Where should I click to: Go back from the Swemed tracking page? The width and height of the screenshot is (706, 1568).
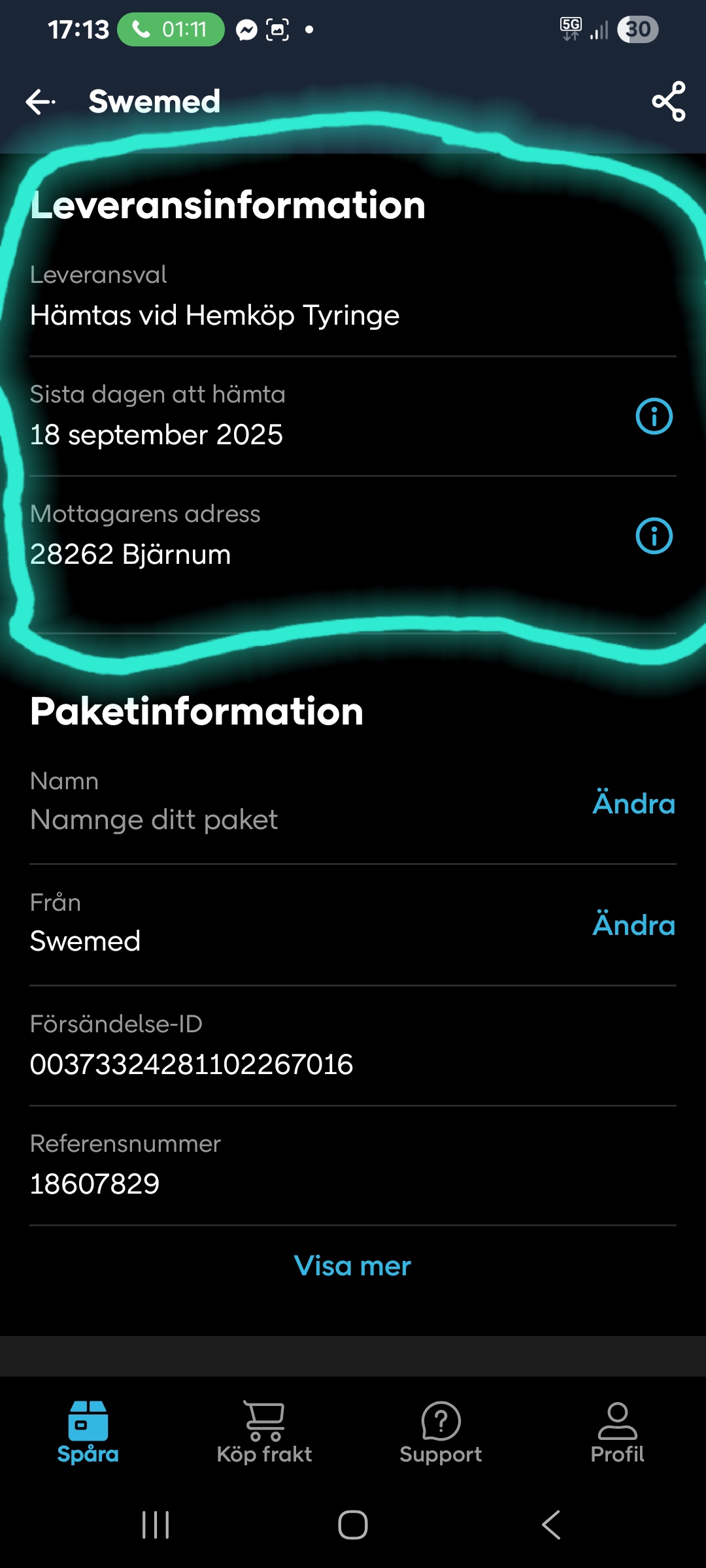pyautogui.click(x=41, y=102)
